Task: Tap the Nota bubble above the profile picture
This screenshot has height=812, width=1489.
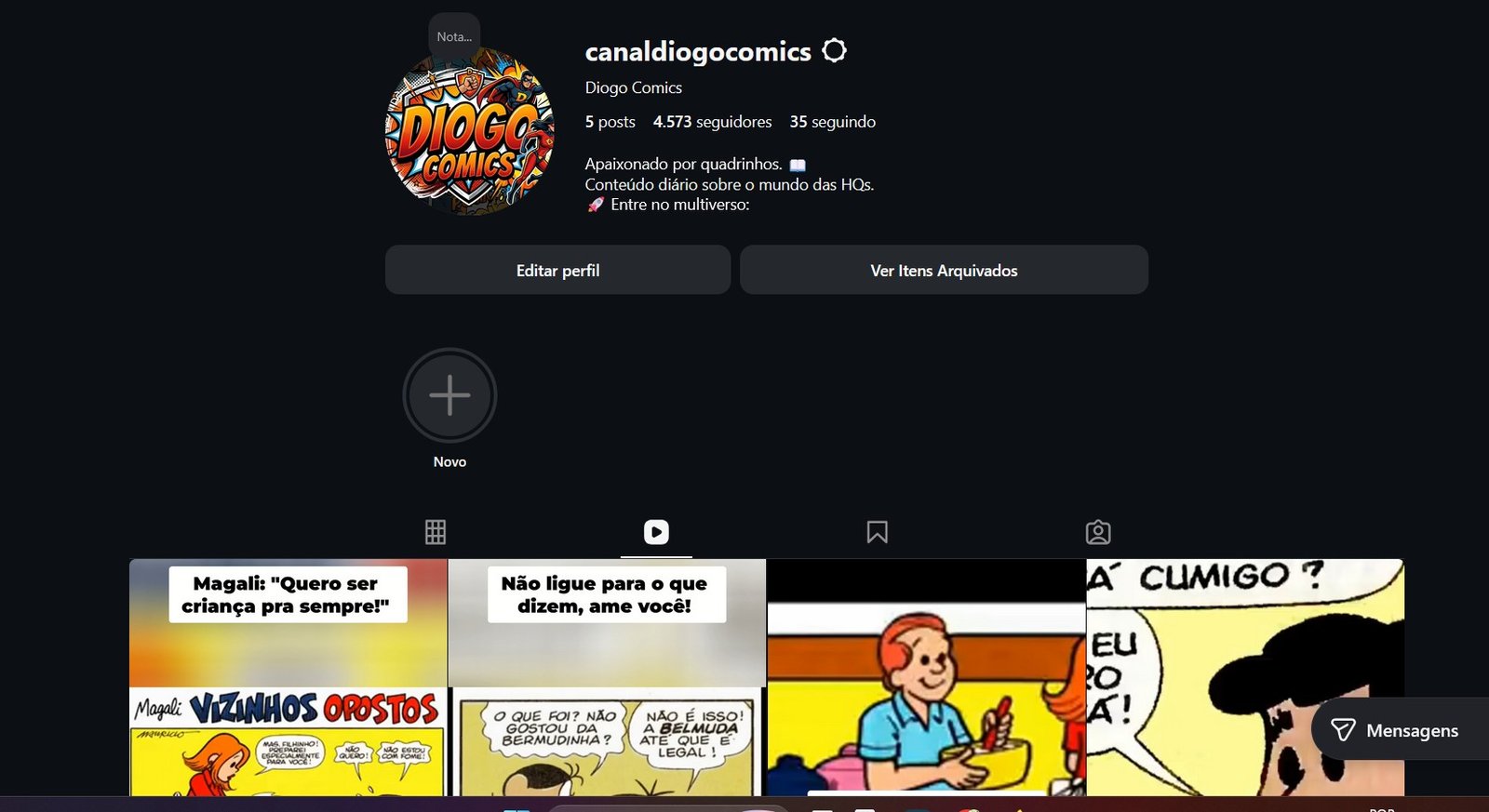Action: click(454, 36)
